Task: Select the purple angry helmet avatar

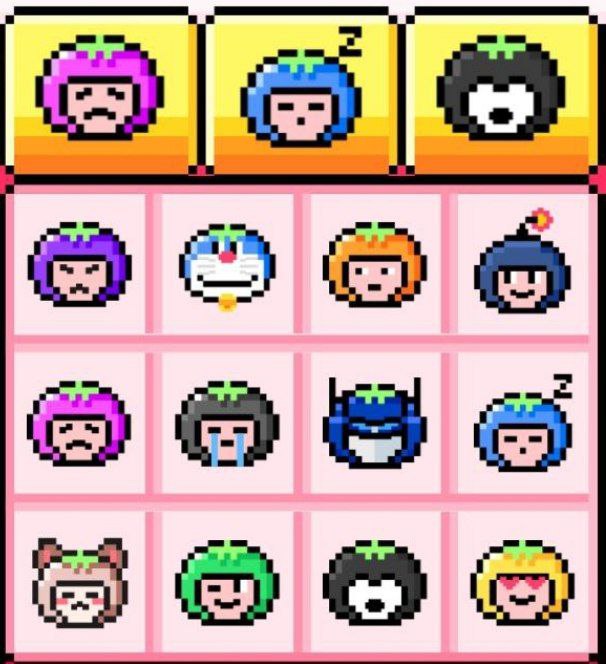Action: [79, 265]
